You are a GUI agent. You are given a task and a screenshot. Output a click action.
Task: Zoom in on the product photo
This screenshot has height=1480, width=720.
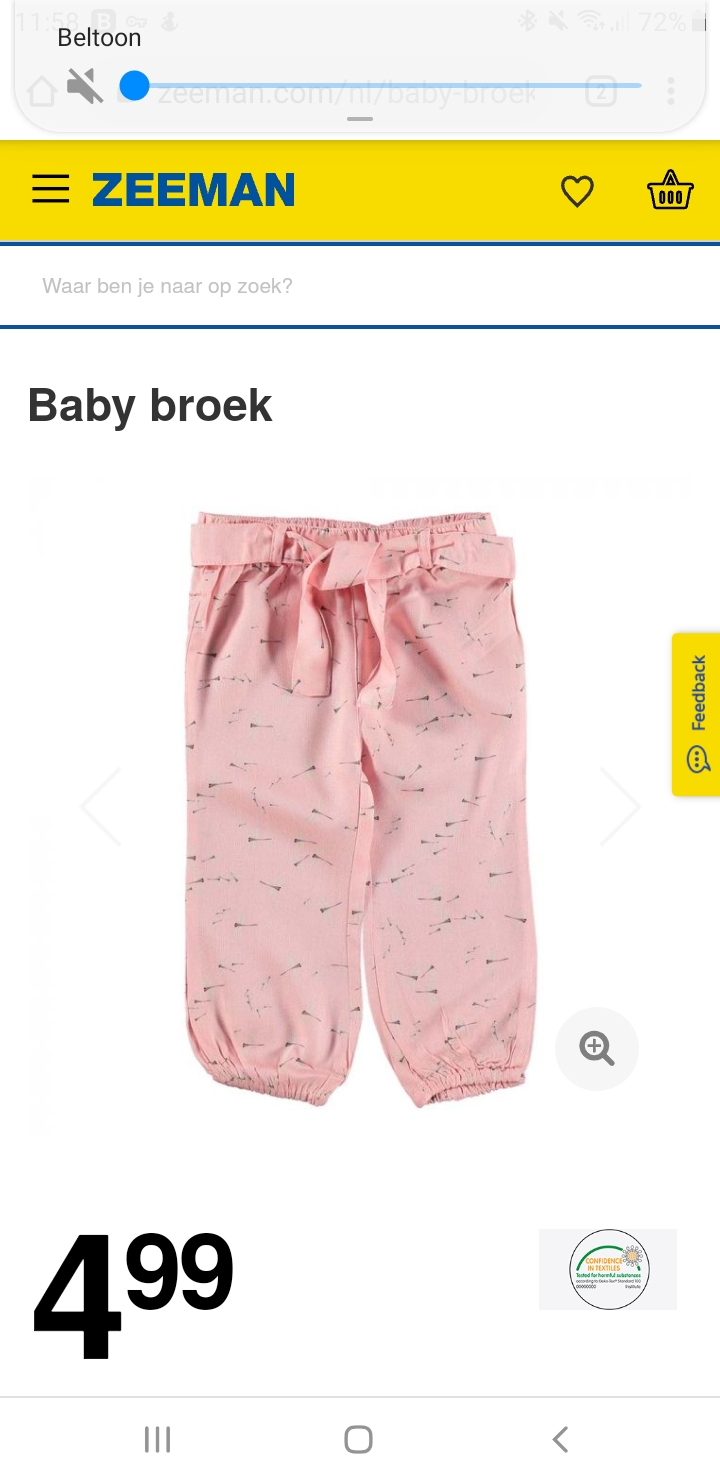[597, 1048]
